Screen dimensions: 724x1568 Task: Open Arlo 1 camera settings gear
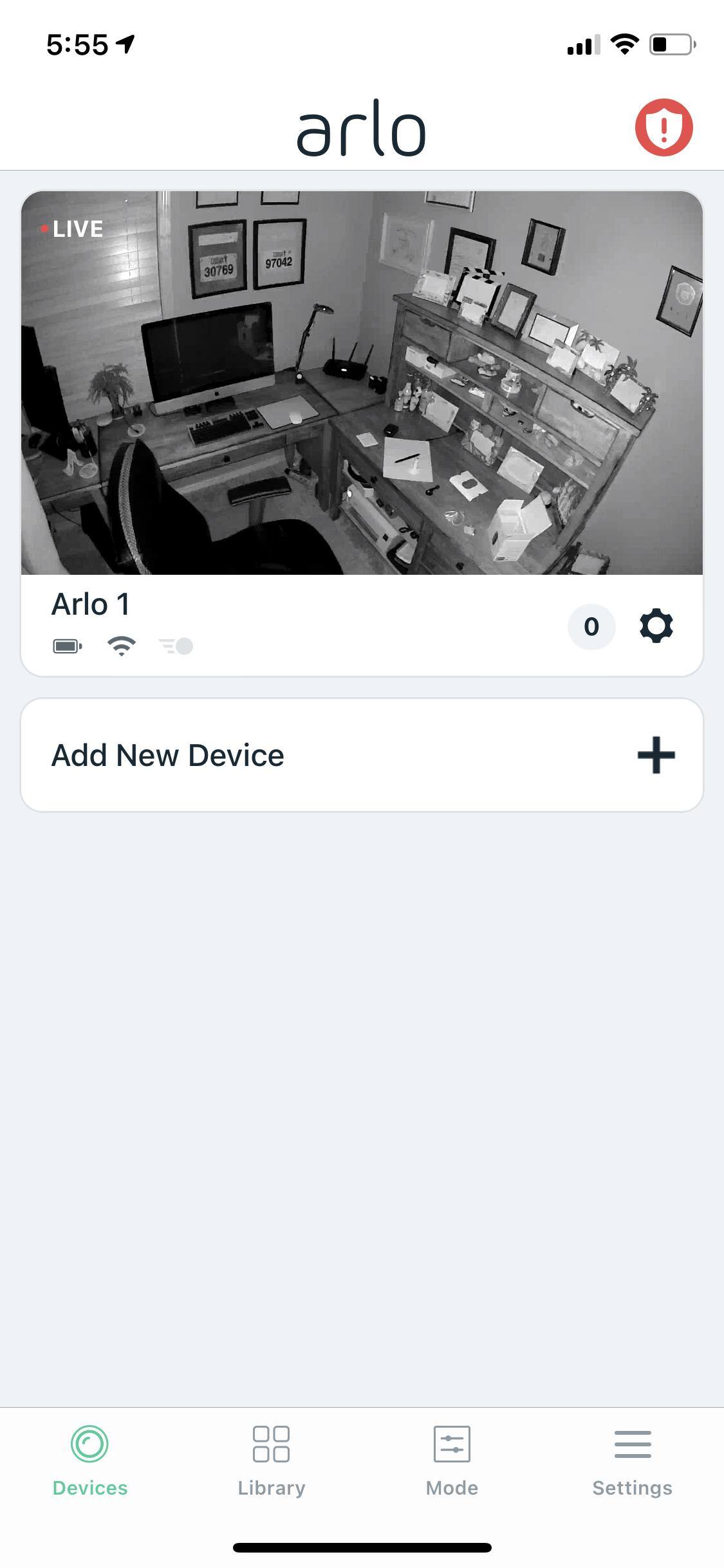point(656,626)
